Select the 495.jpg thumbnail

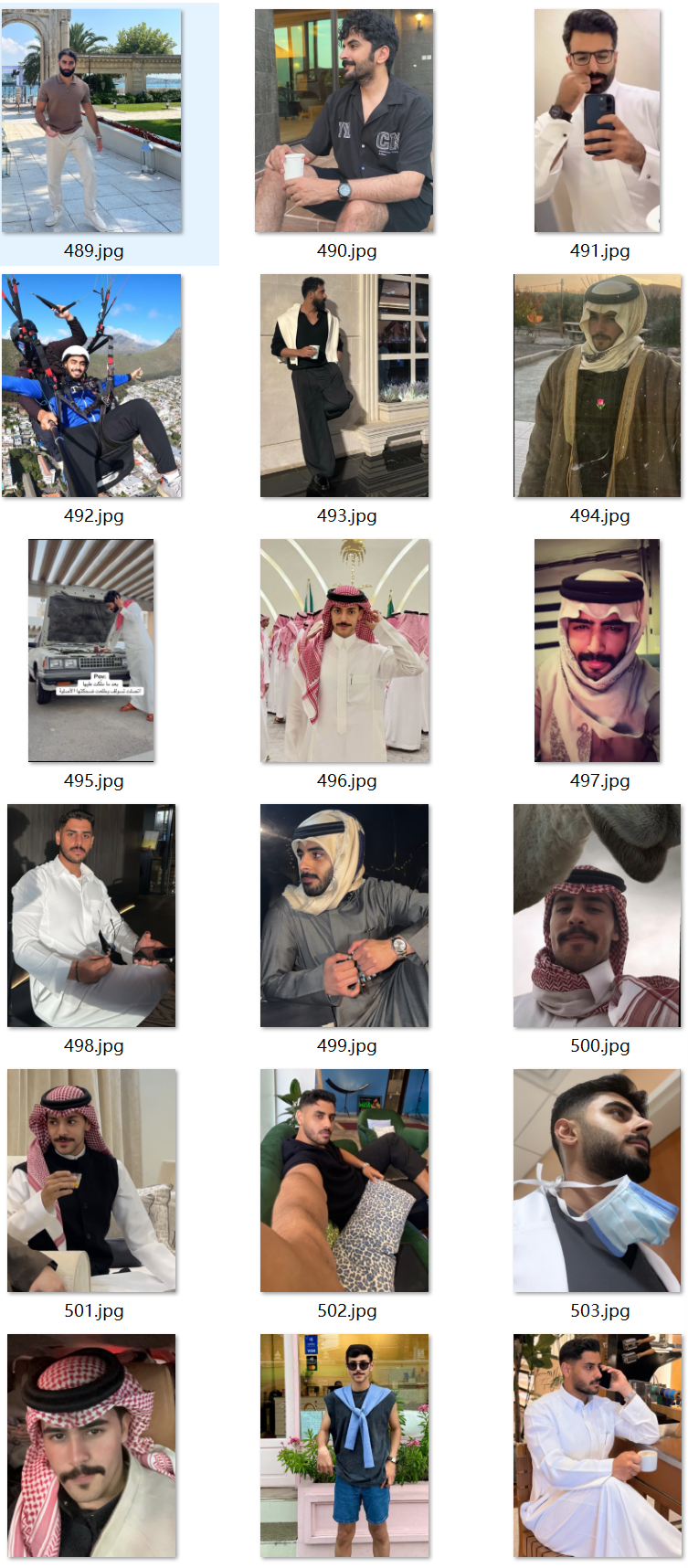coord(91,651)
